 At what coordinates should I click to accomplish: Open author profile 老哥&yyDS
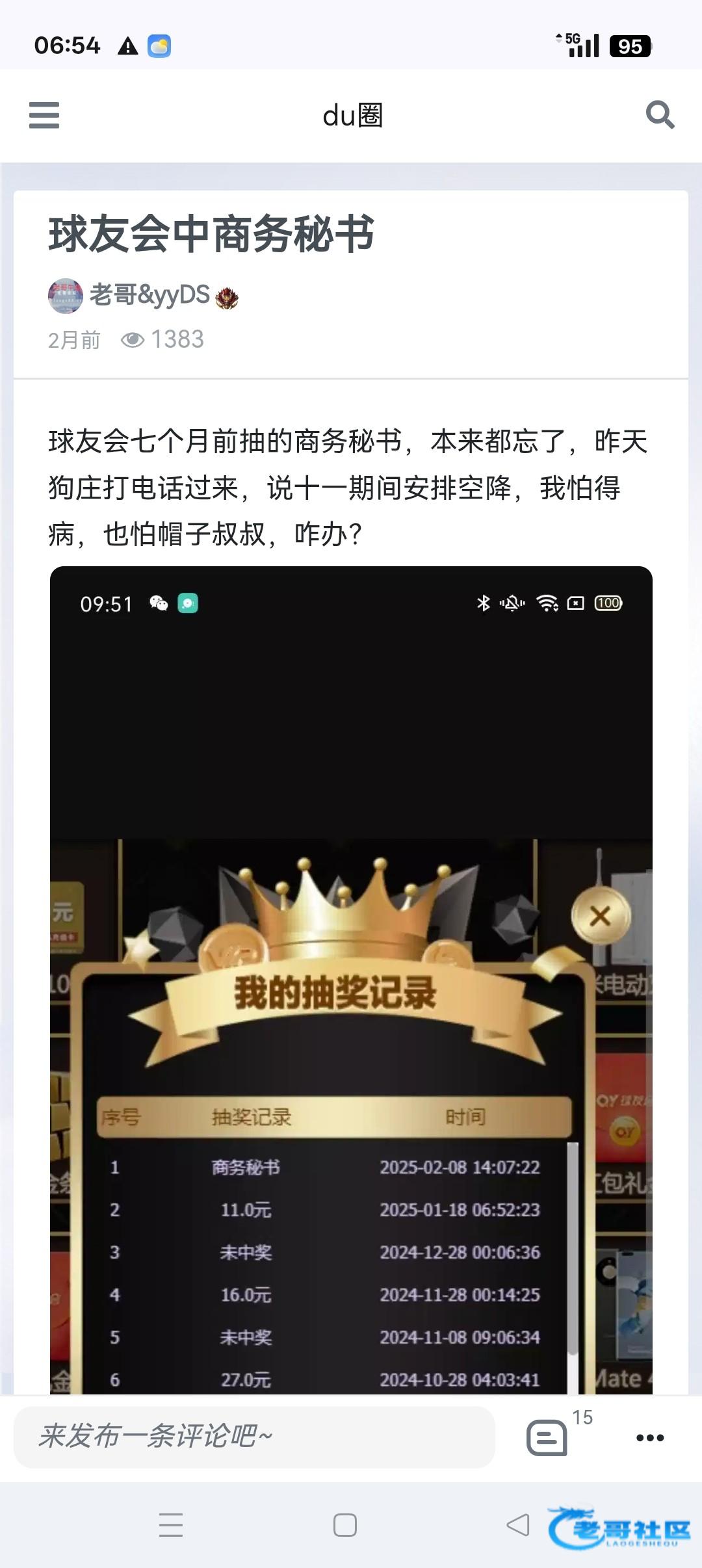[149, 295]
